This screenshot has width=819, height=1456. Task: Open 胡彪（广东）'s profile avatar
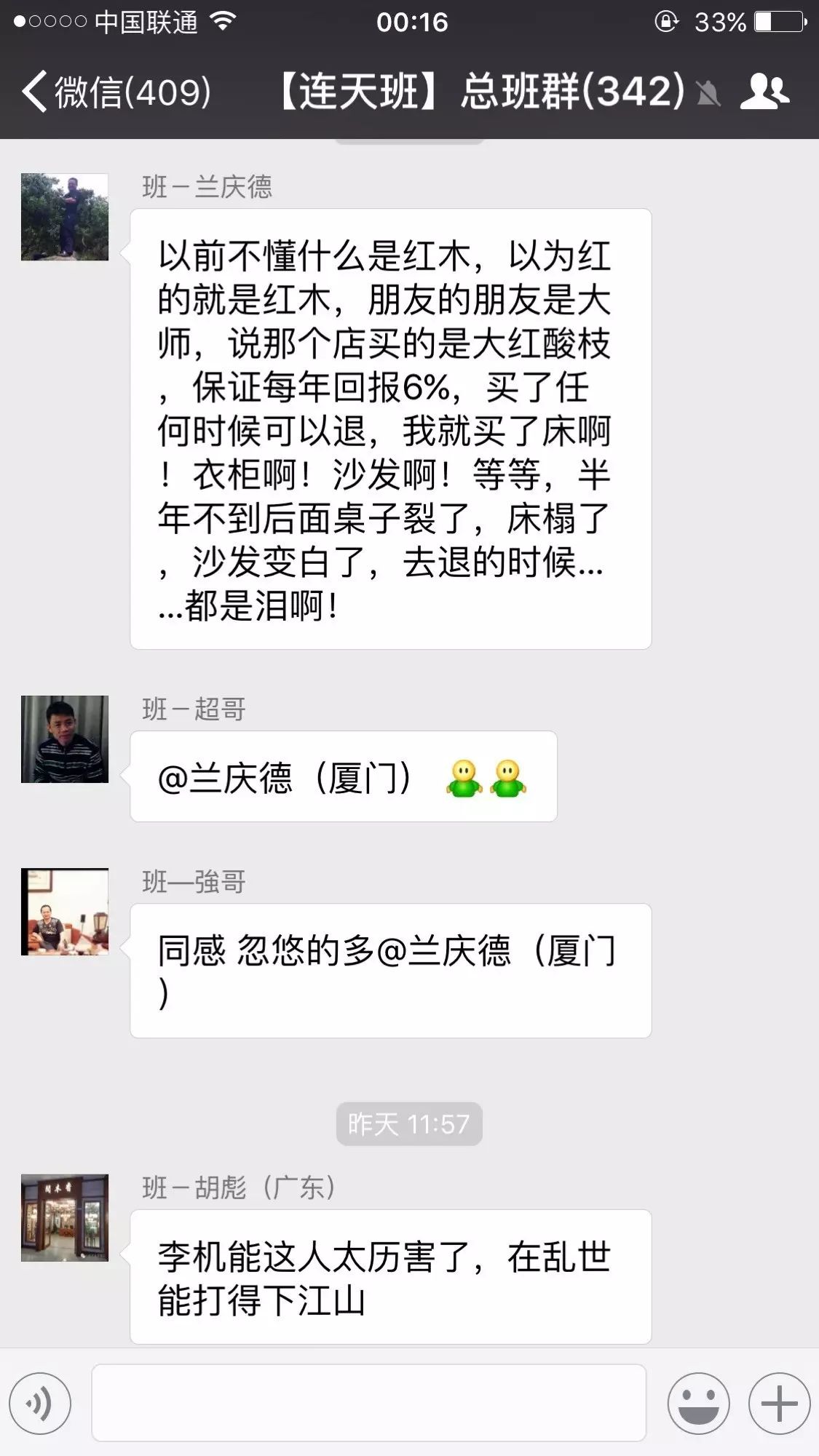point(65,1217)
